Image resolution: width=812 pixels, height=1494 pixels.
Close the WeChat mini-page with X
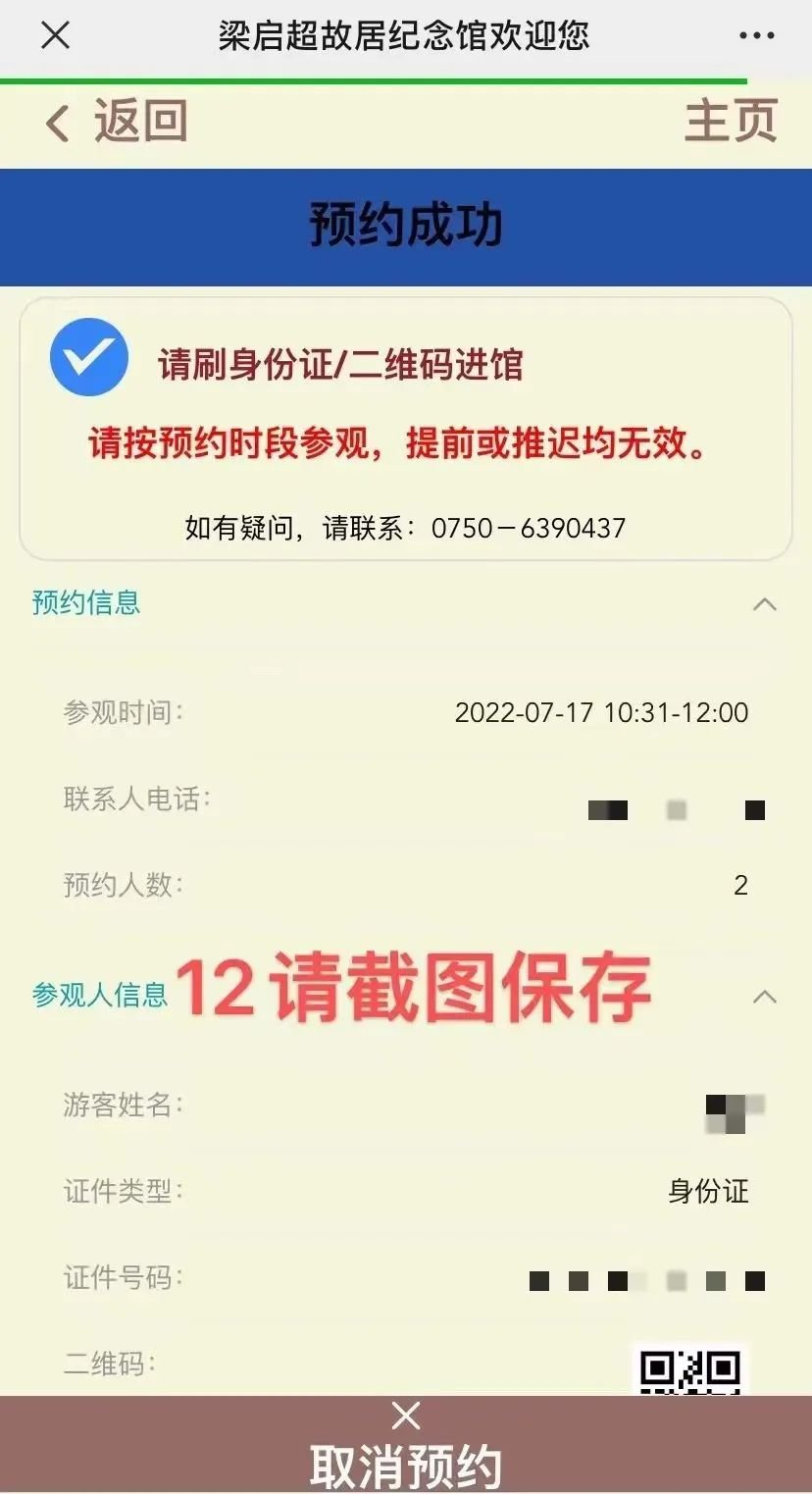coord(55,36)
